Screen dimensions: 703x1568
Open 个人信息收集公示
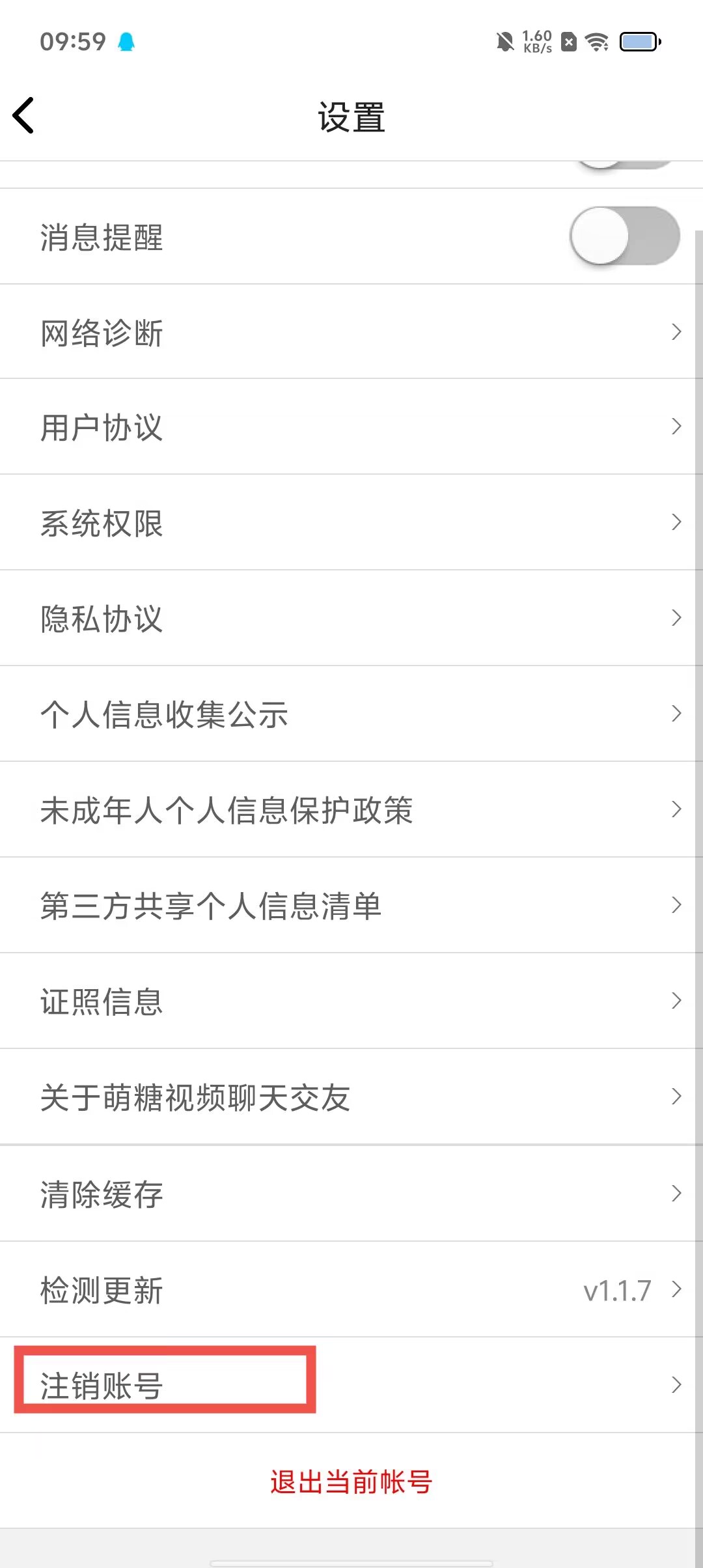click(351, 714)
